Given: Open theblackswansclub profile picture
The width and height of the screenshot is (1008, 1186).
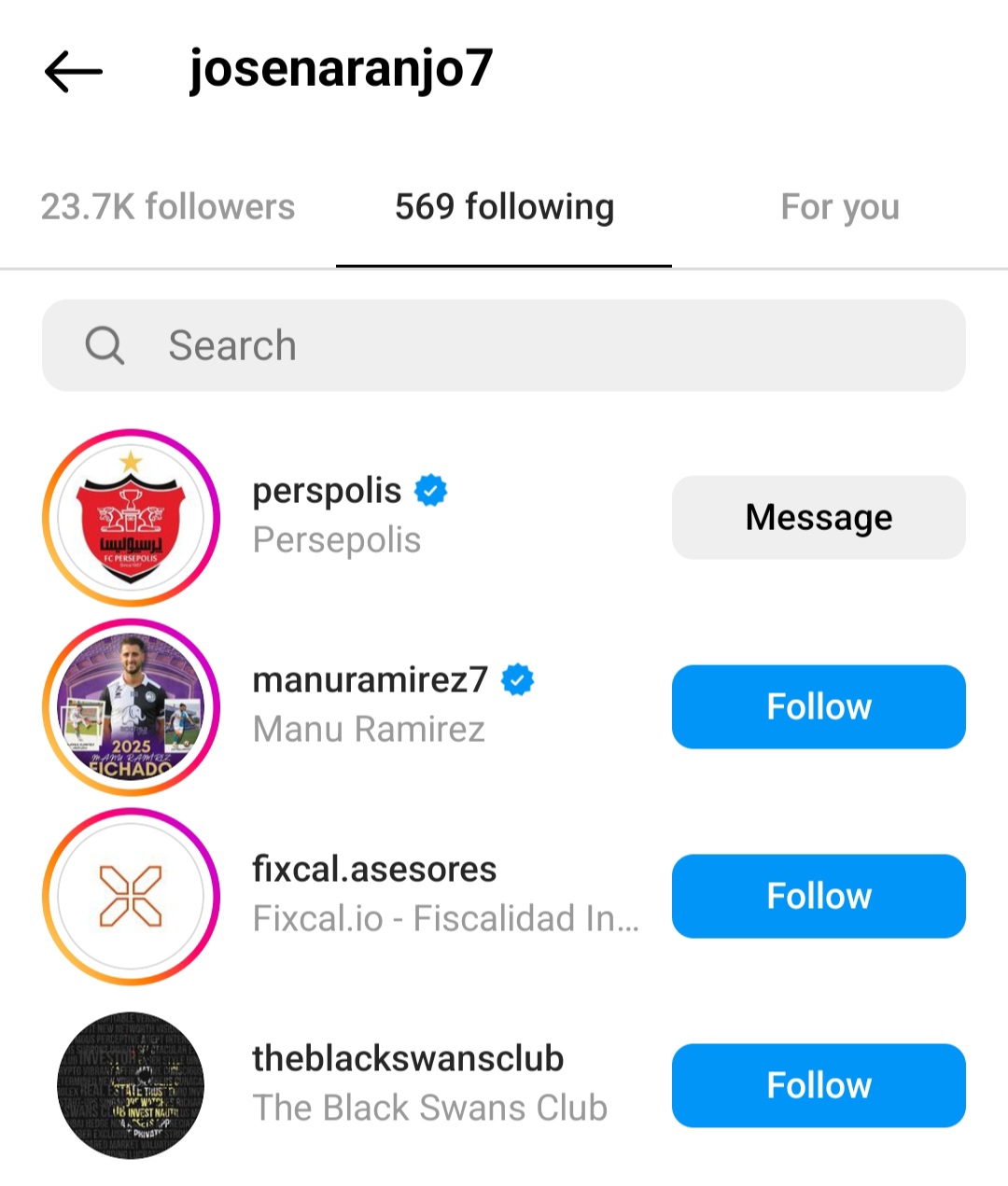Looking at the screenshot, I should [131, 1085].
